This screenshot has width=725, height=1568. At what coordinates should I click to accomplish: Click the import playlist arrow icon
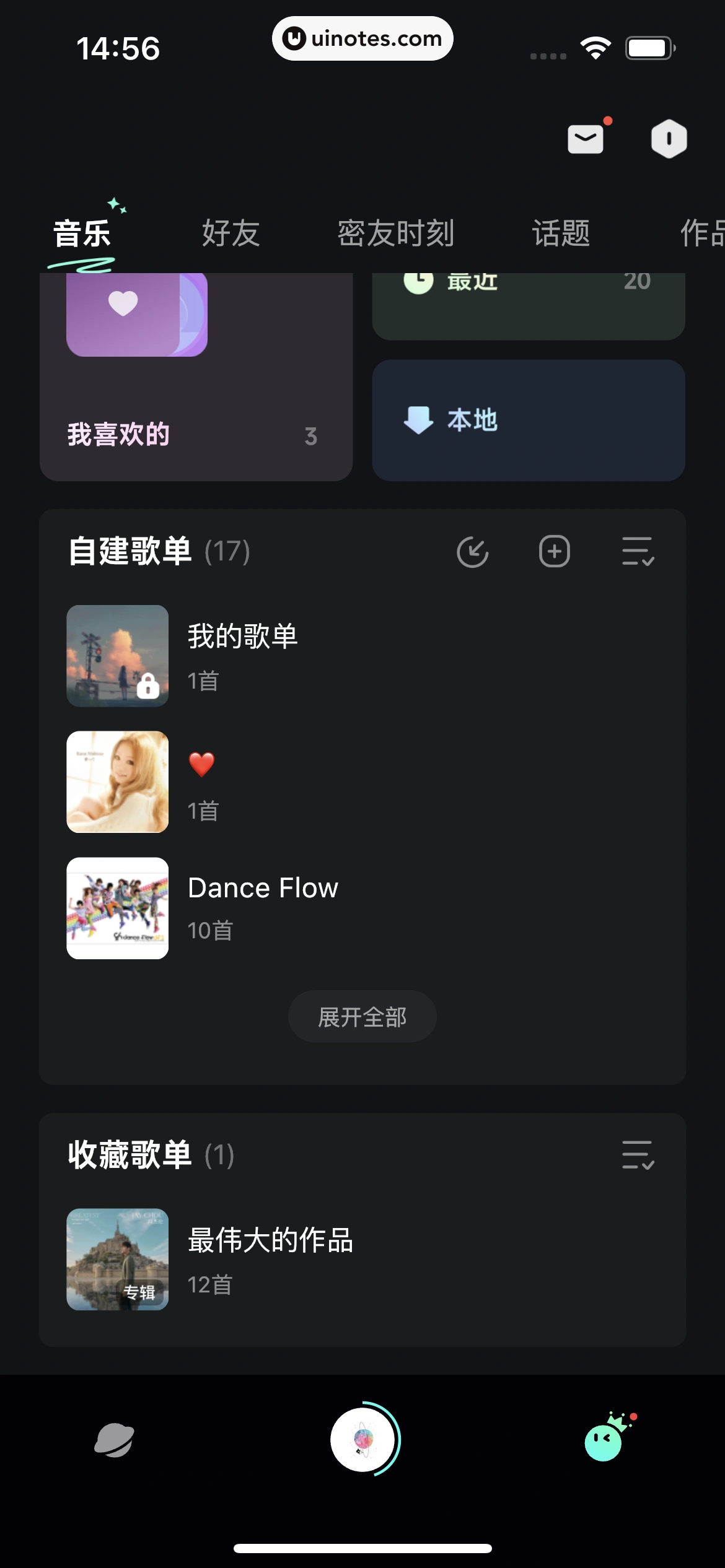473,551
